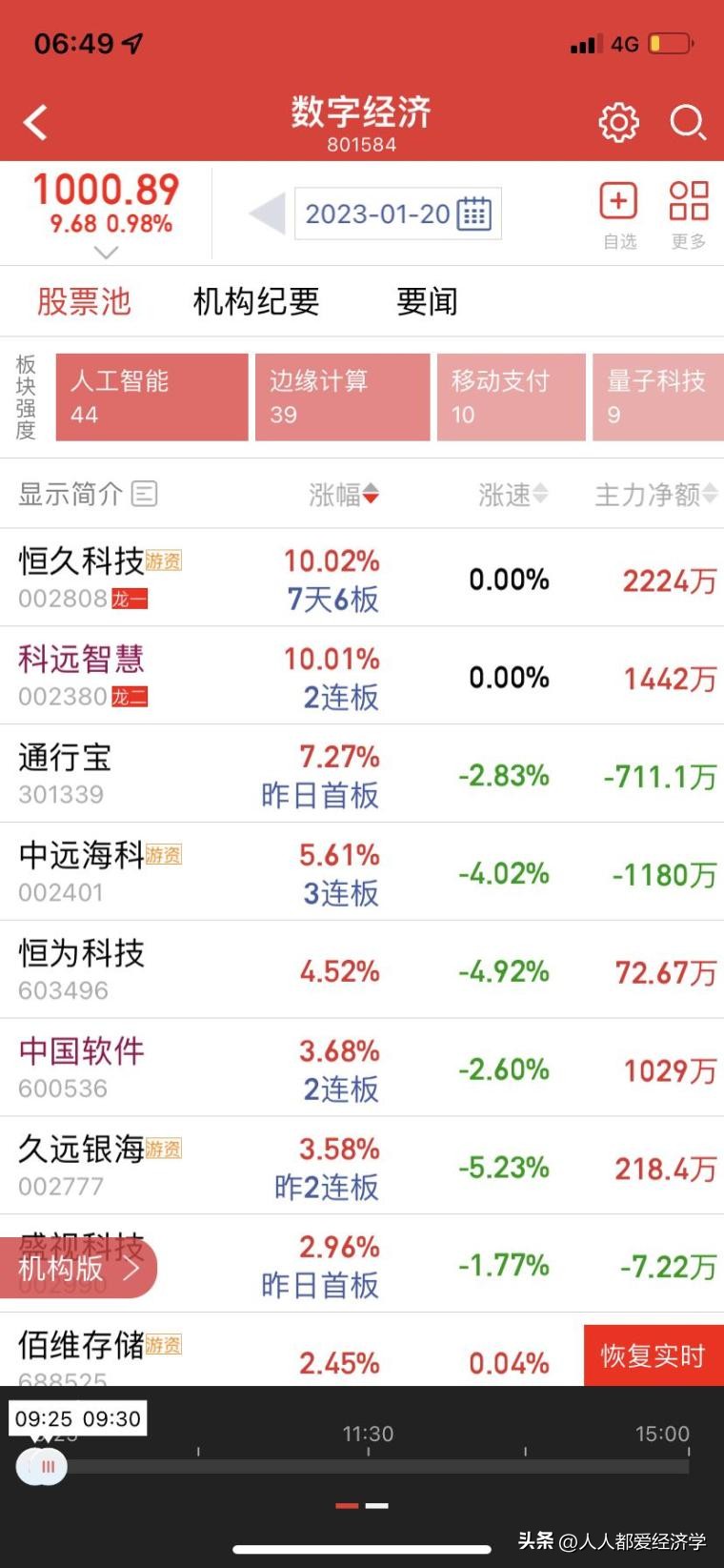Tap the 自选 plus icon to add watchlist
The width and height of the screenshot is (724, 1568).
618,201
